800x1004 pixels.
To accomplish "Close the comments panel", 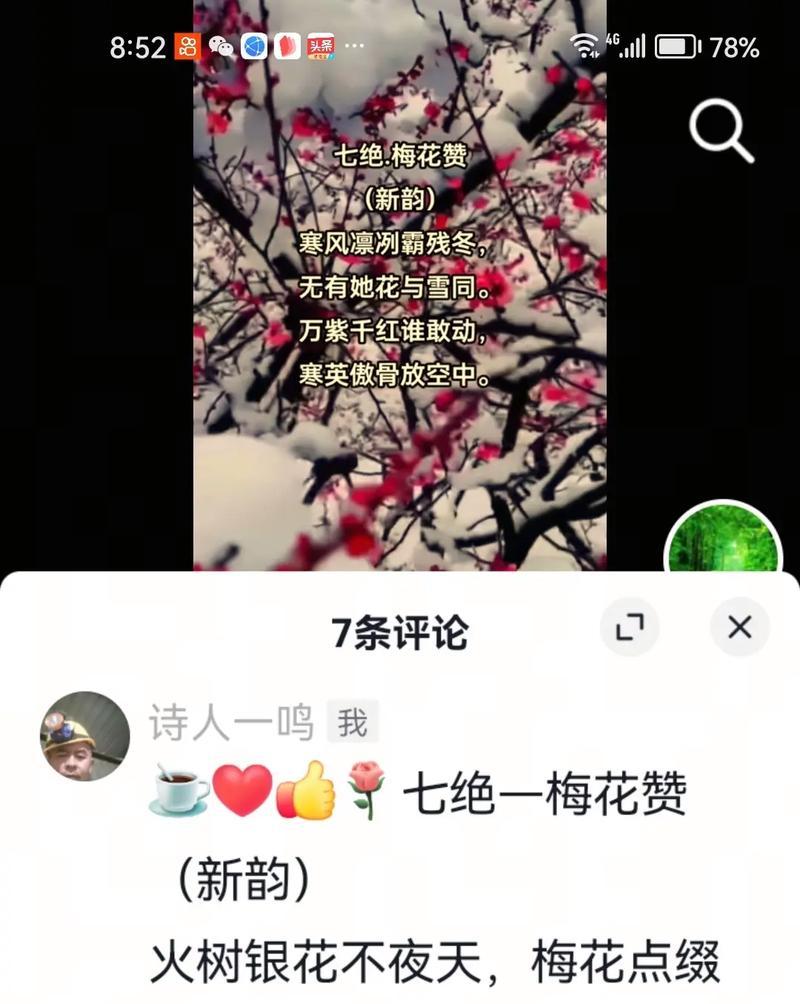I will (739, 627).
